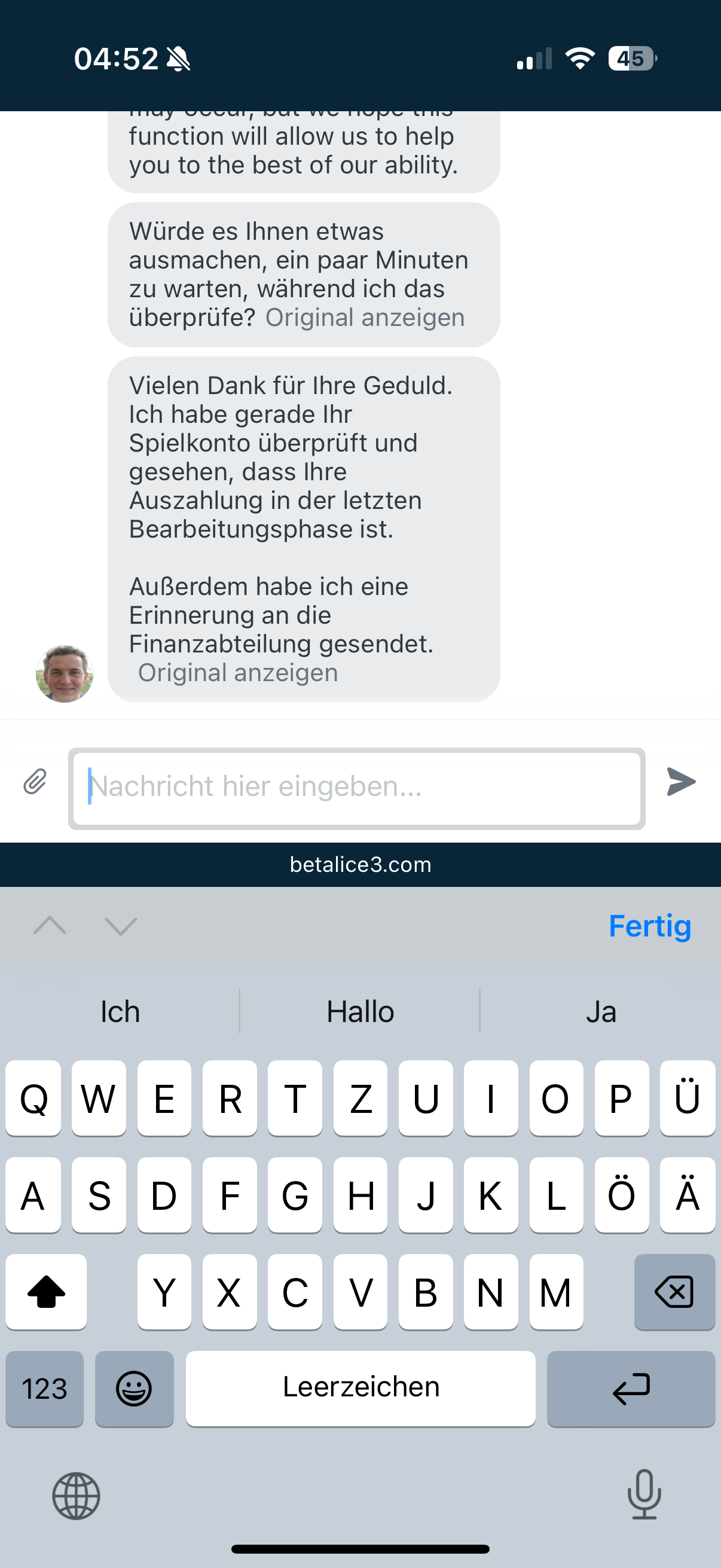Focus the 'Nachricht hier eingeben...' field
721x1568 pixels.
pos(356,788)
